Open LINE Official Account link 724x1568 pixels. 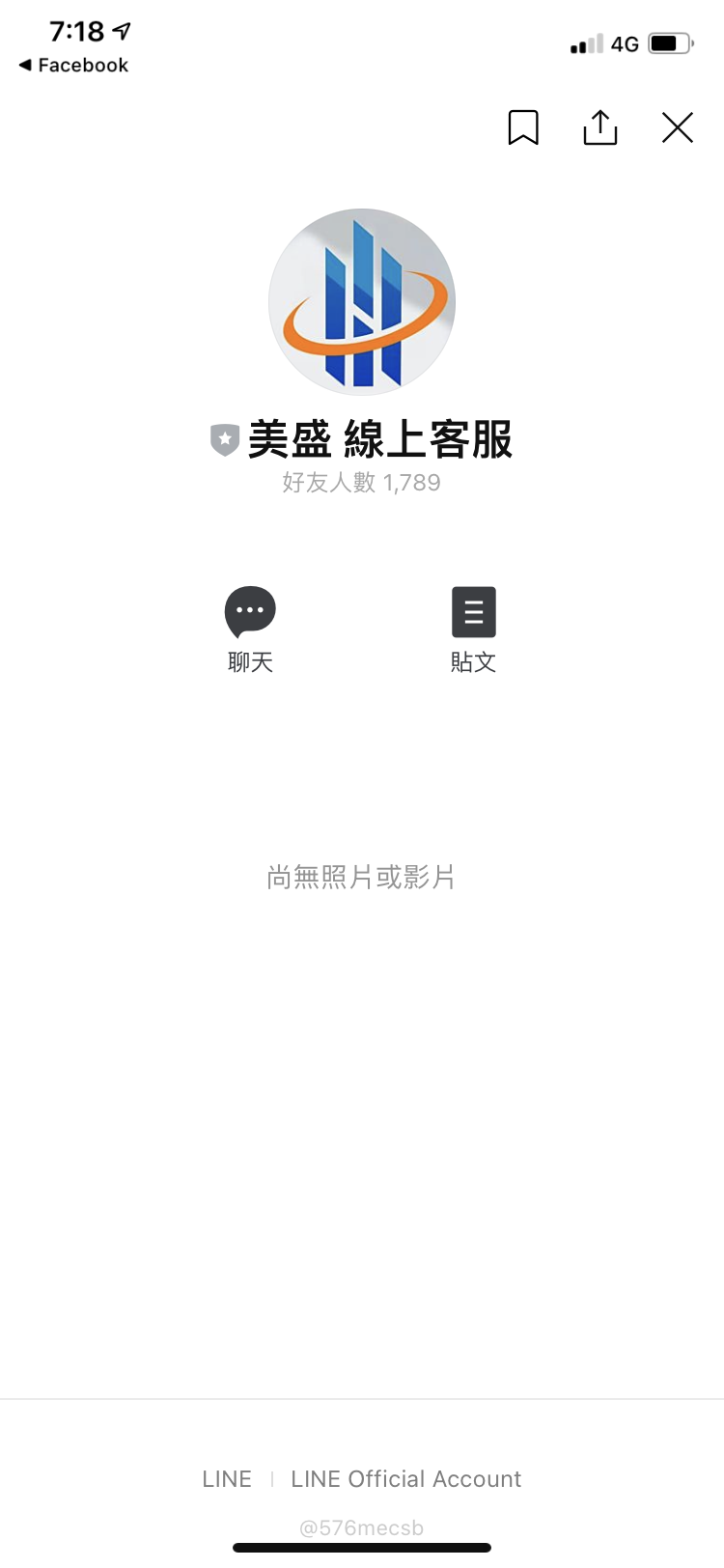(x=405, y=1478)
